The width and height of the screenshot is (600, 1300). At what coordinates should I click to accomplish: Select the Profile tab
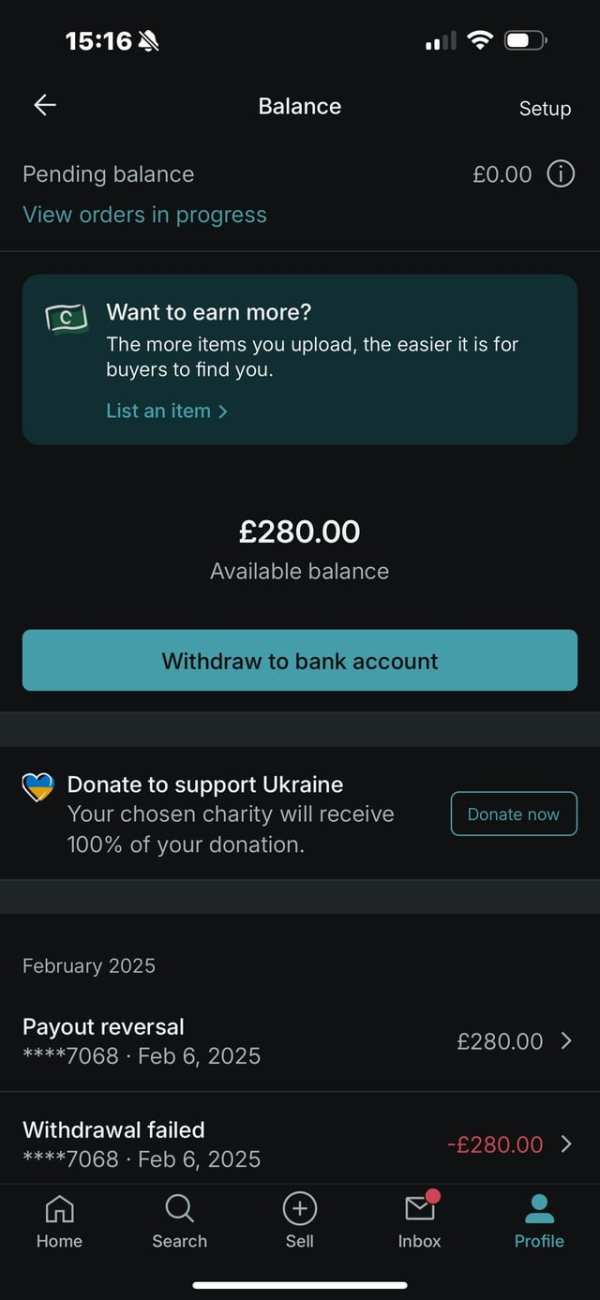539,1222
